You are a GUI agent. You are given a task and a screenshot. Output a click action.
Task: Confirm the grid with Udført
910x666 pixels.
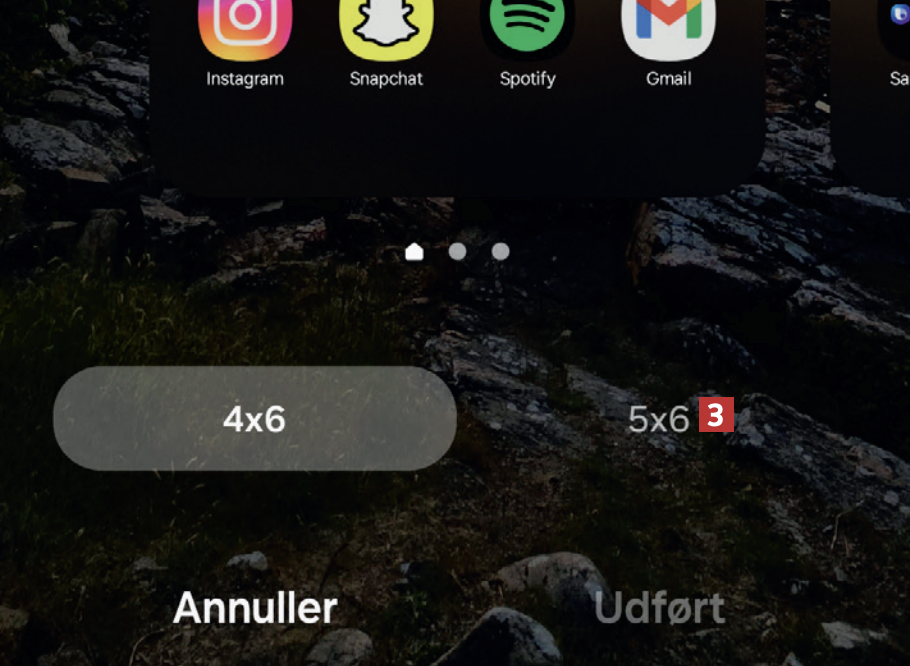(659, 607)
